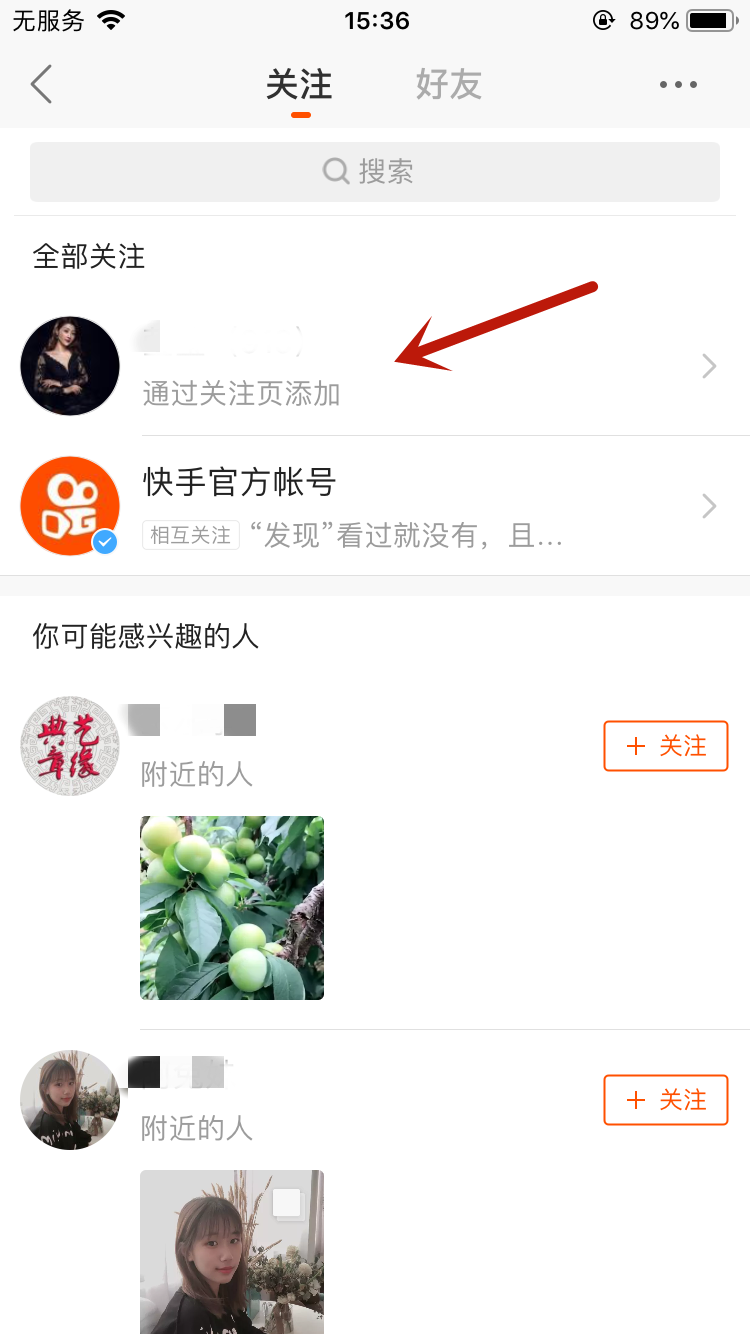
Task: Tap the back arrow to return
Action: coord(40,85)
